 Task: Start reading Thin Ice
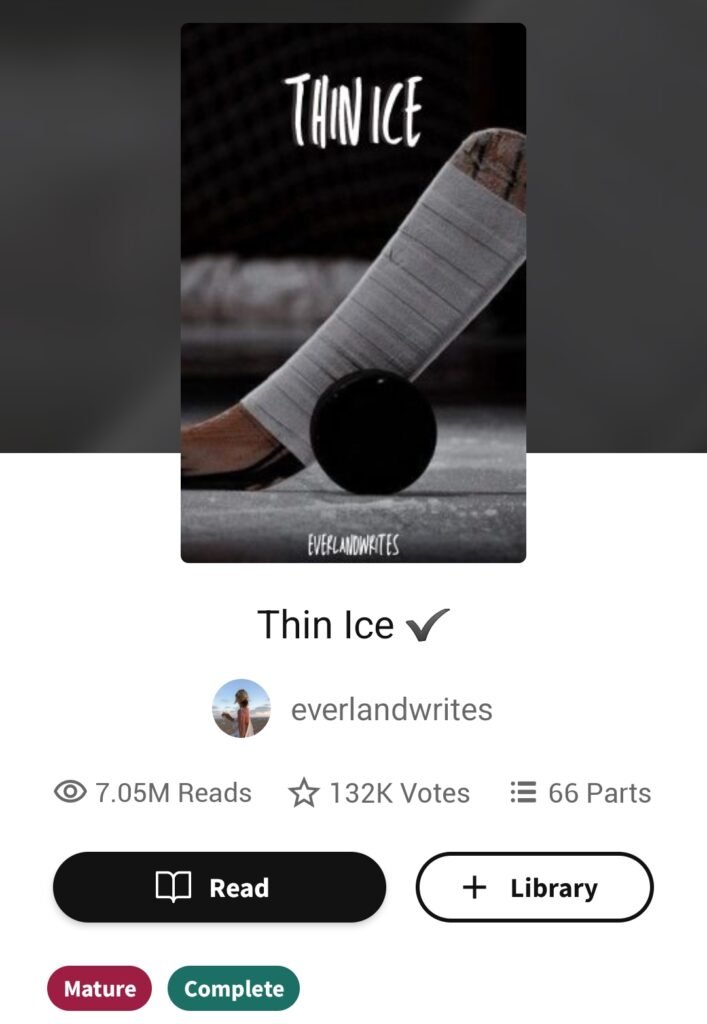[219, 887]
